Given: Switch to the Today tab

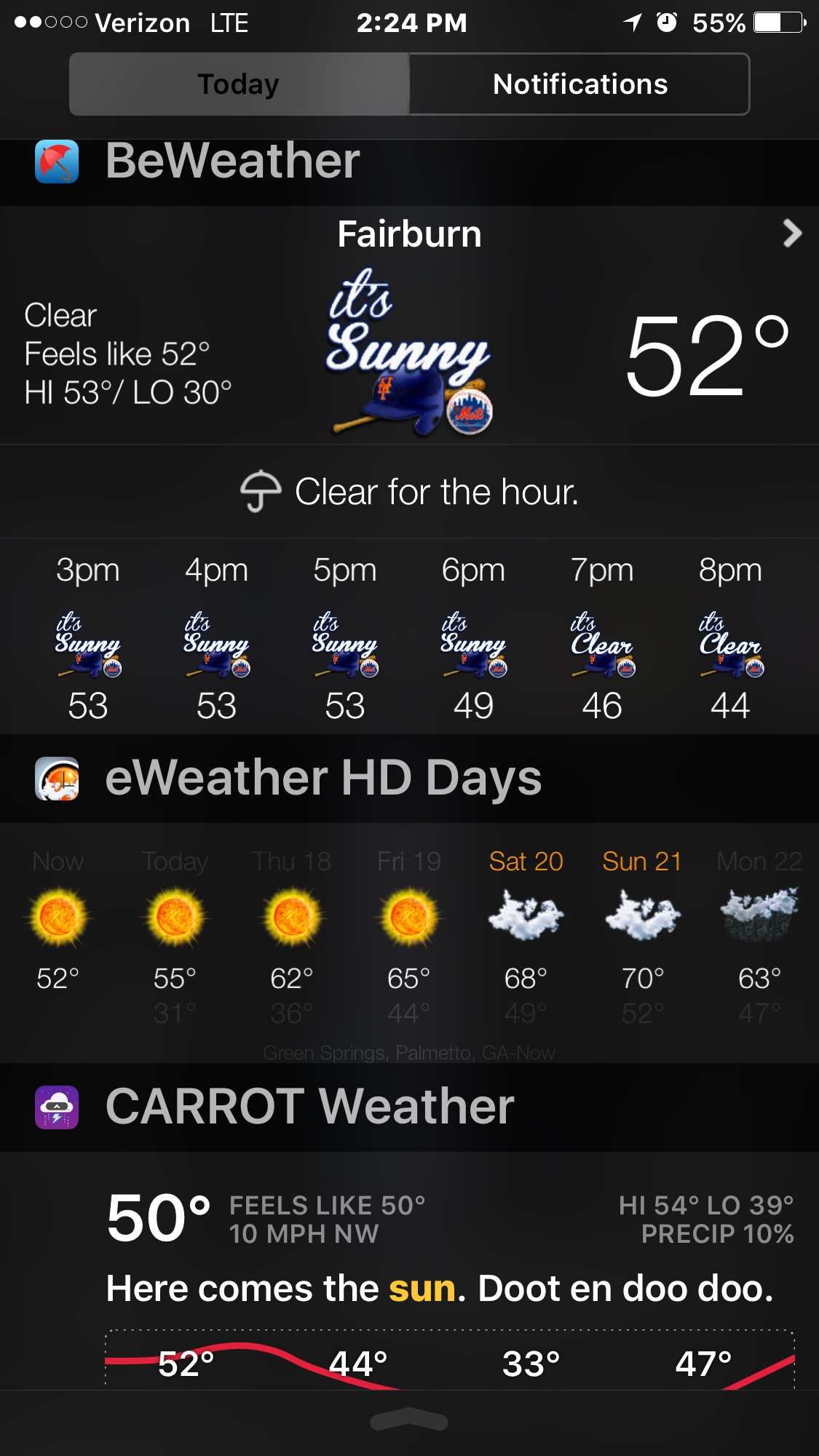Looking at the screenshot, I should pos(239,84).
